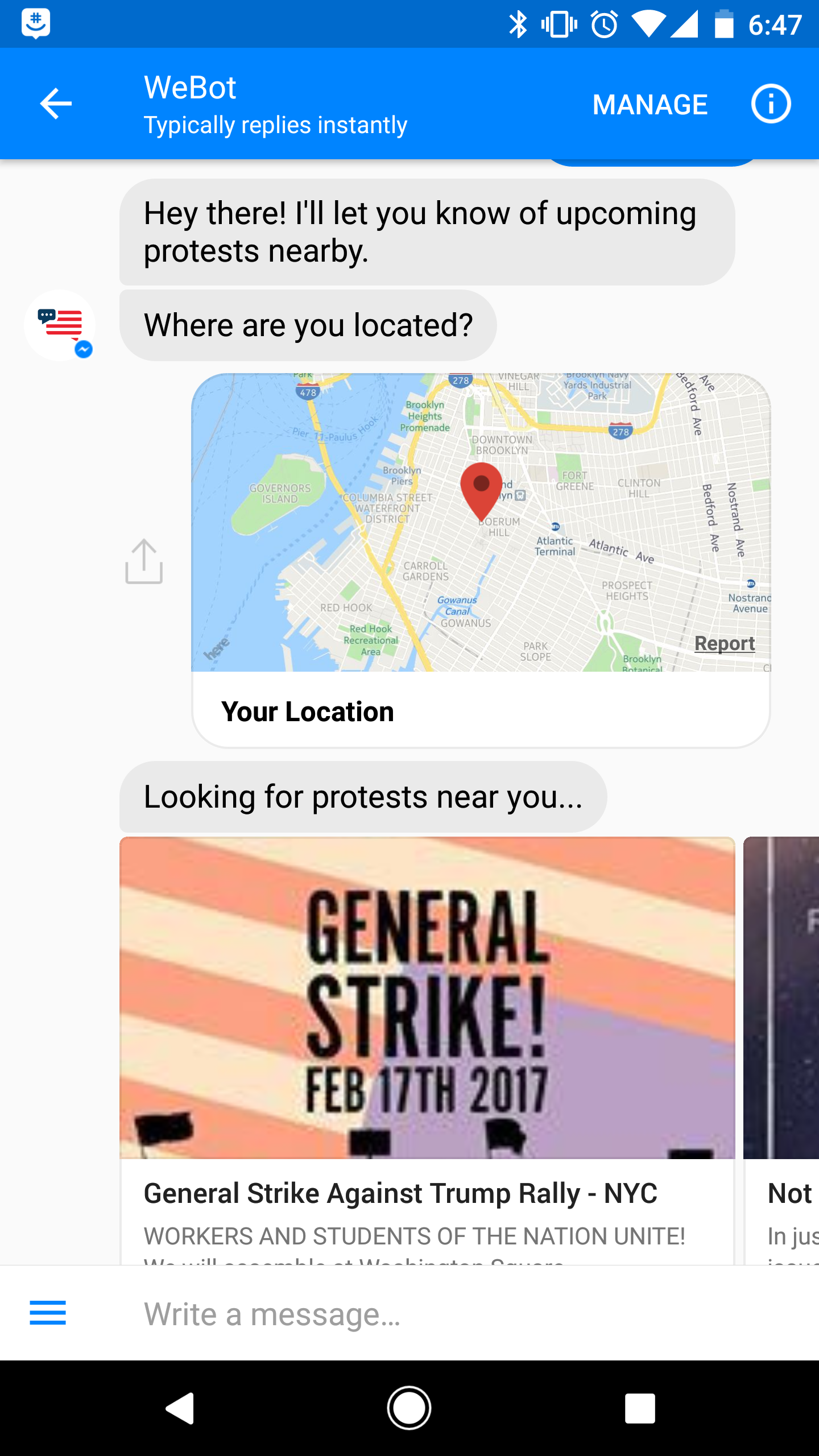The width and height of the screenshot is (819, 1456).
Task: Tap the system home button
Action: 409,1408
